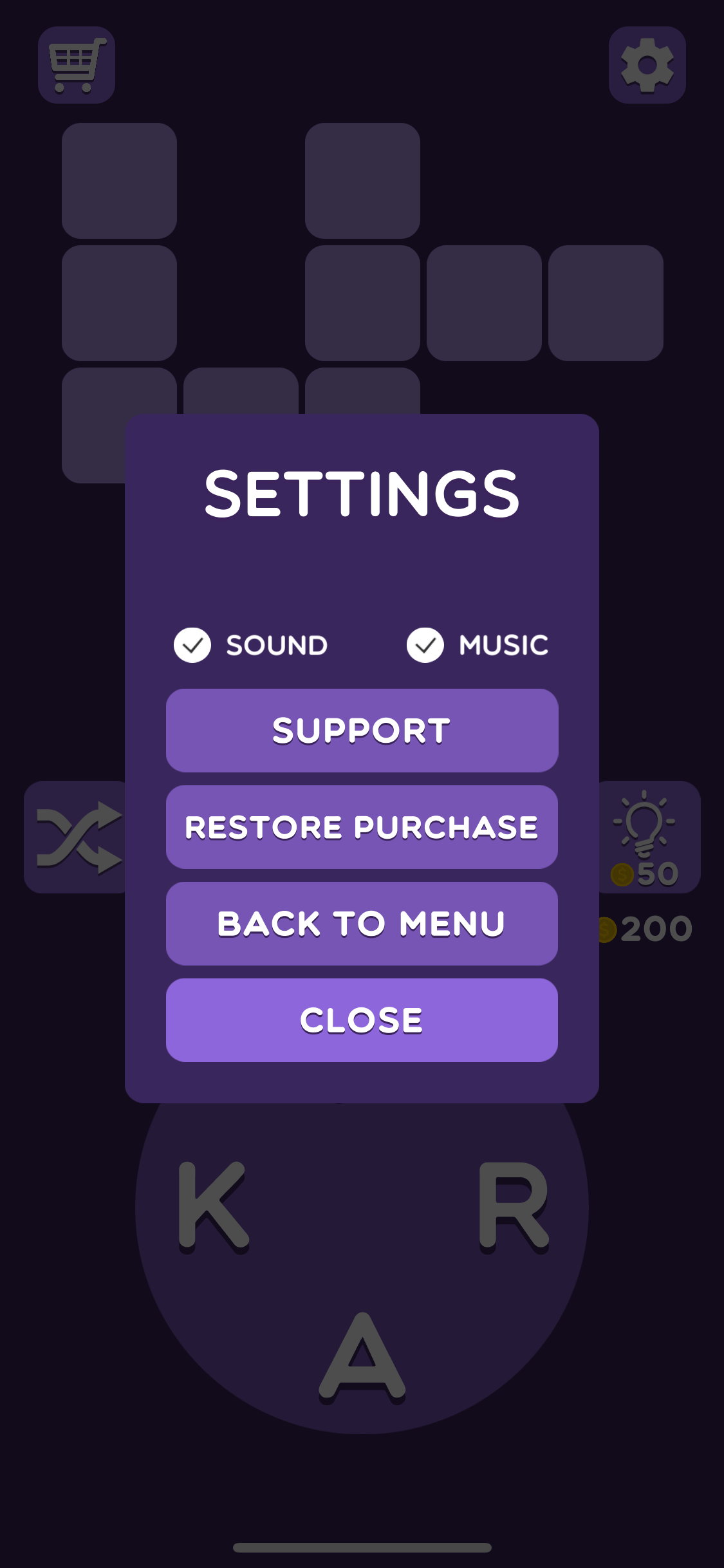The height and width of the screenshot is (1568, 724).
Task: Close the settings dialog
Action: 362,1020
